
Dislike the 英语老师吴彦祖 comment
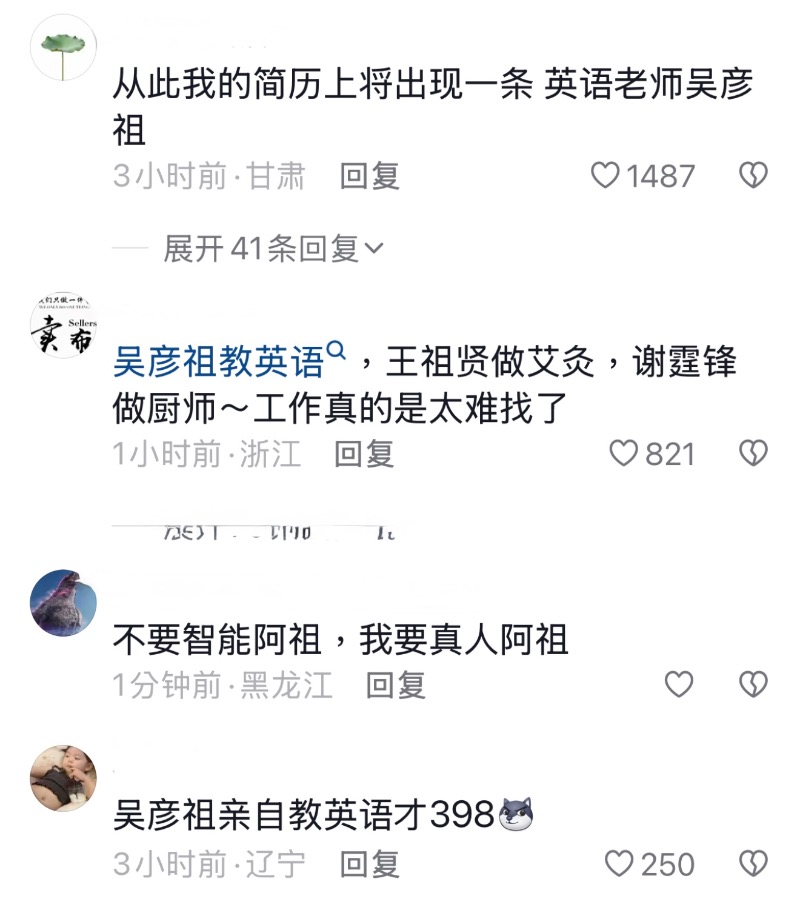pyautogui.click(x=753, y=176)
